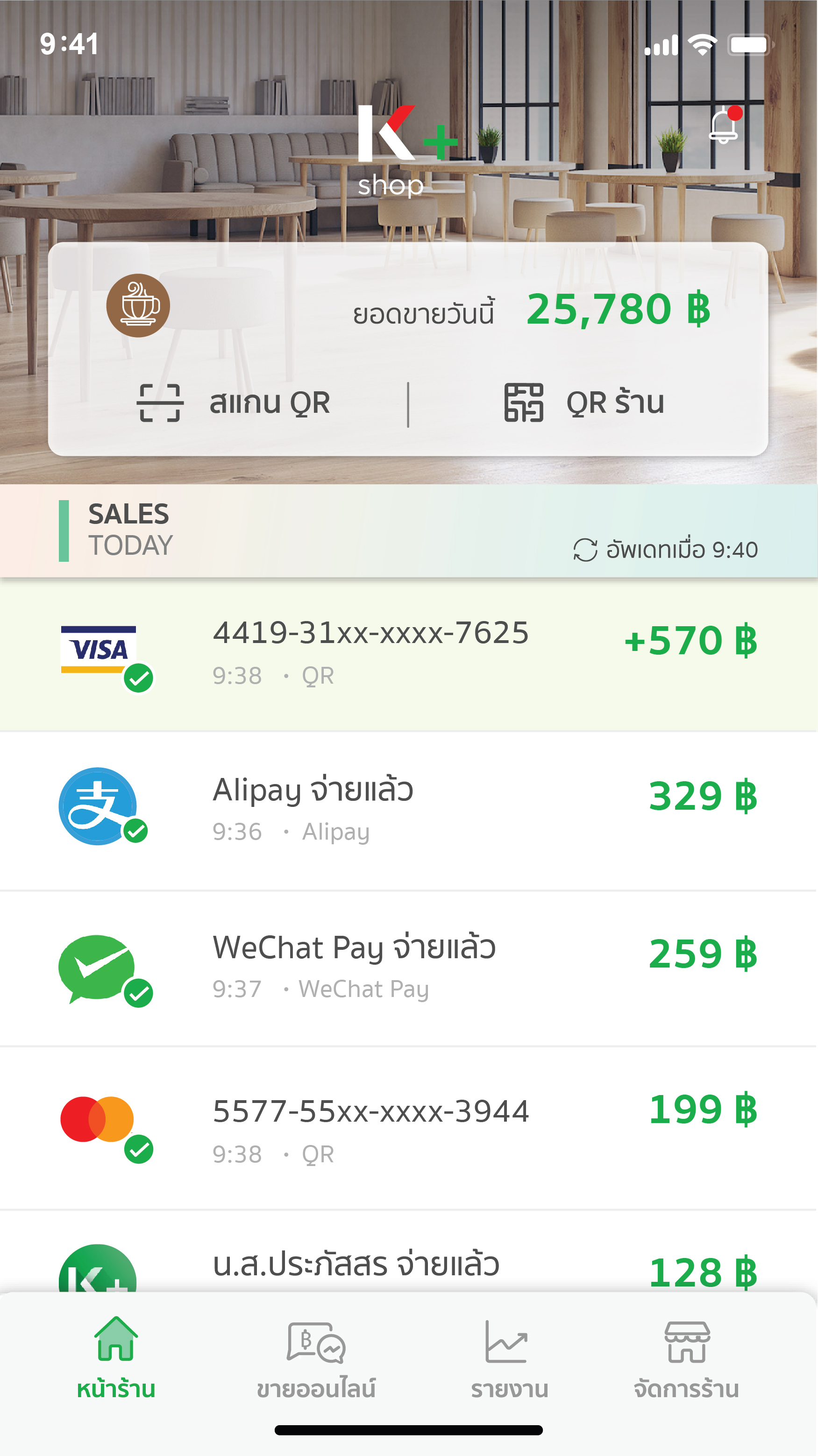Tap the สแกน QR scan button
Viewport: 818px width, 1456px height.
(x=234, y=403)
